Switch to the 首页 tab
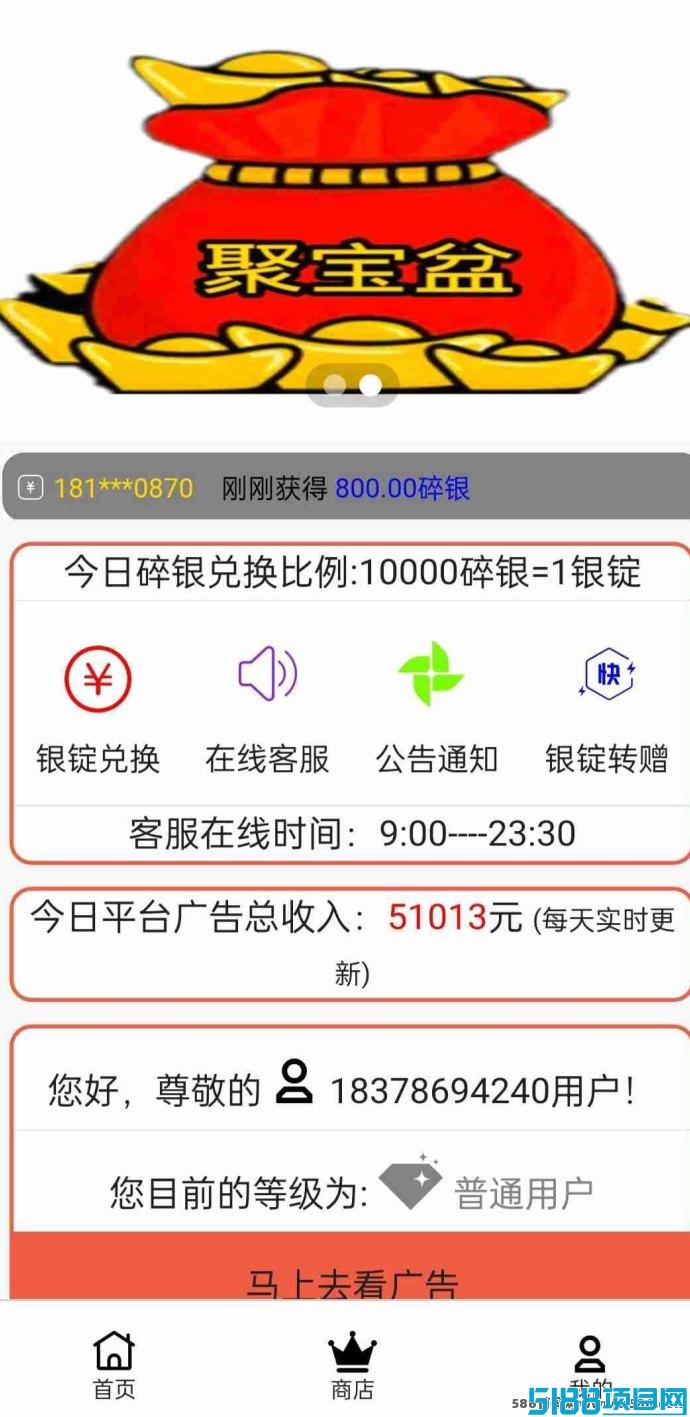 [114, 1364]
